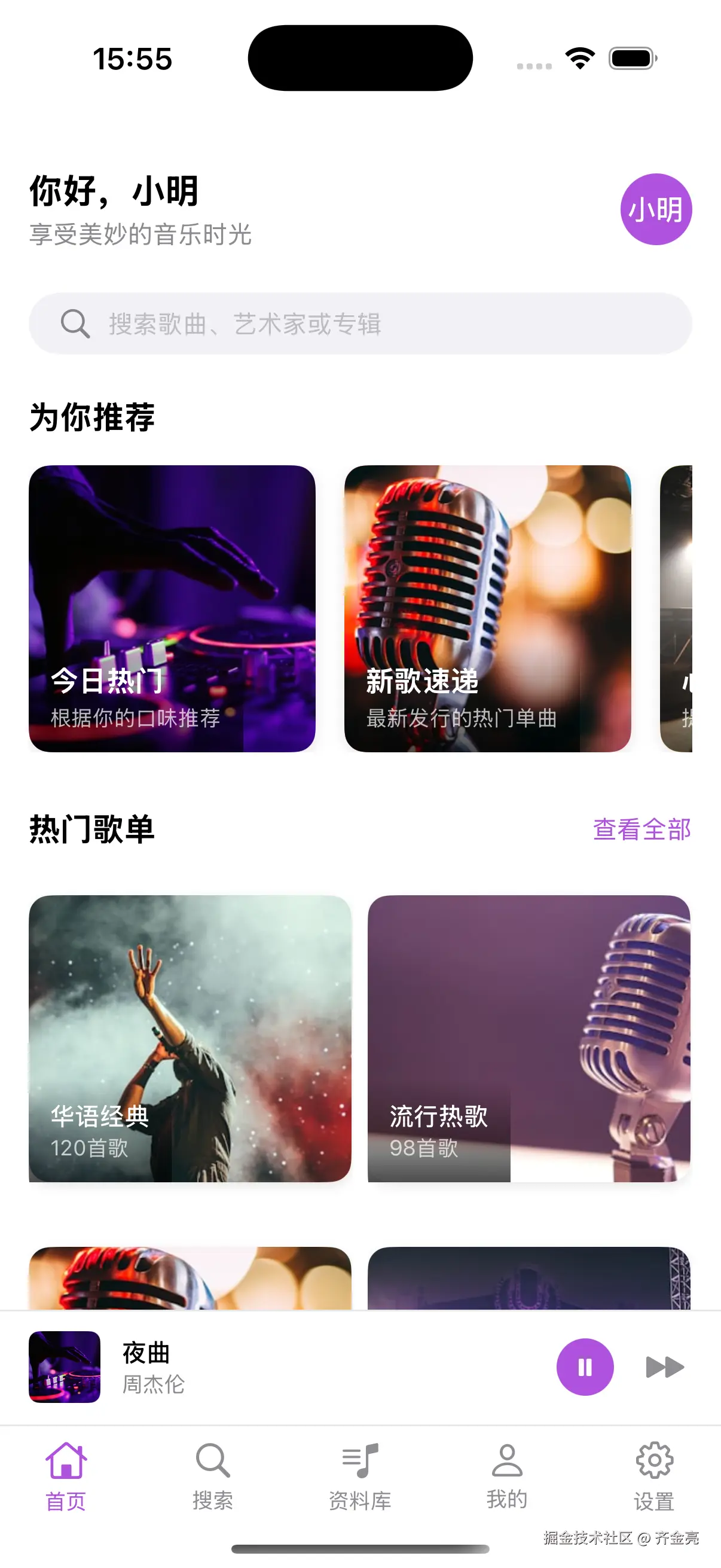Tap the song title 夜曲 to expand player
This screenshot has width=721, height=1568.
pos(146,1353)
